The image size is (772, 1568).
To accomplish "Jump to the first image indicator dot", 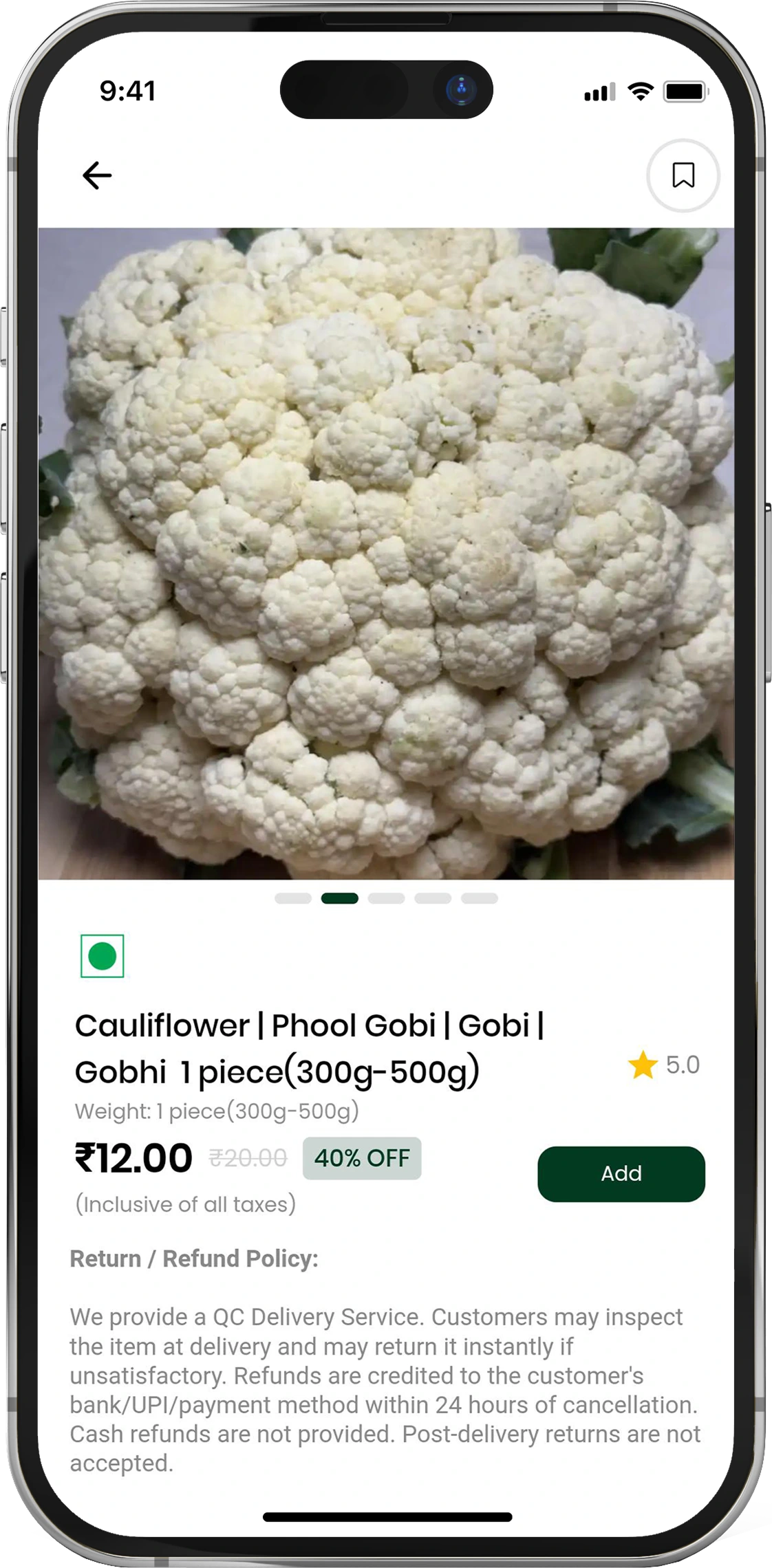I will coord(293,898).
